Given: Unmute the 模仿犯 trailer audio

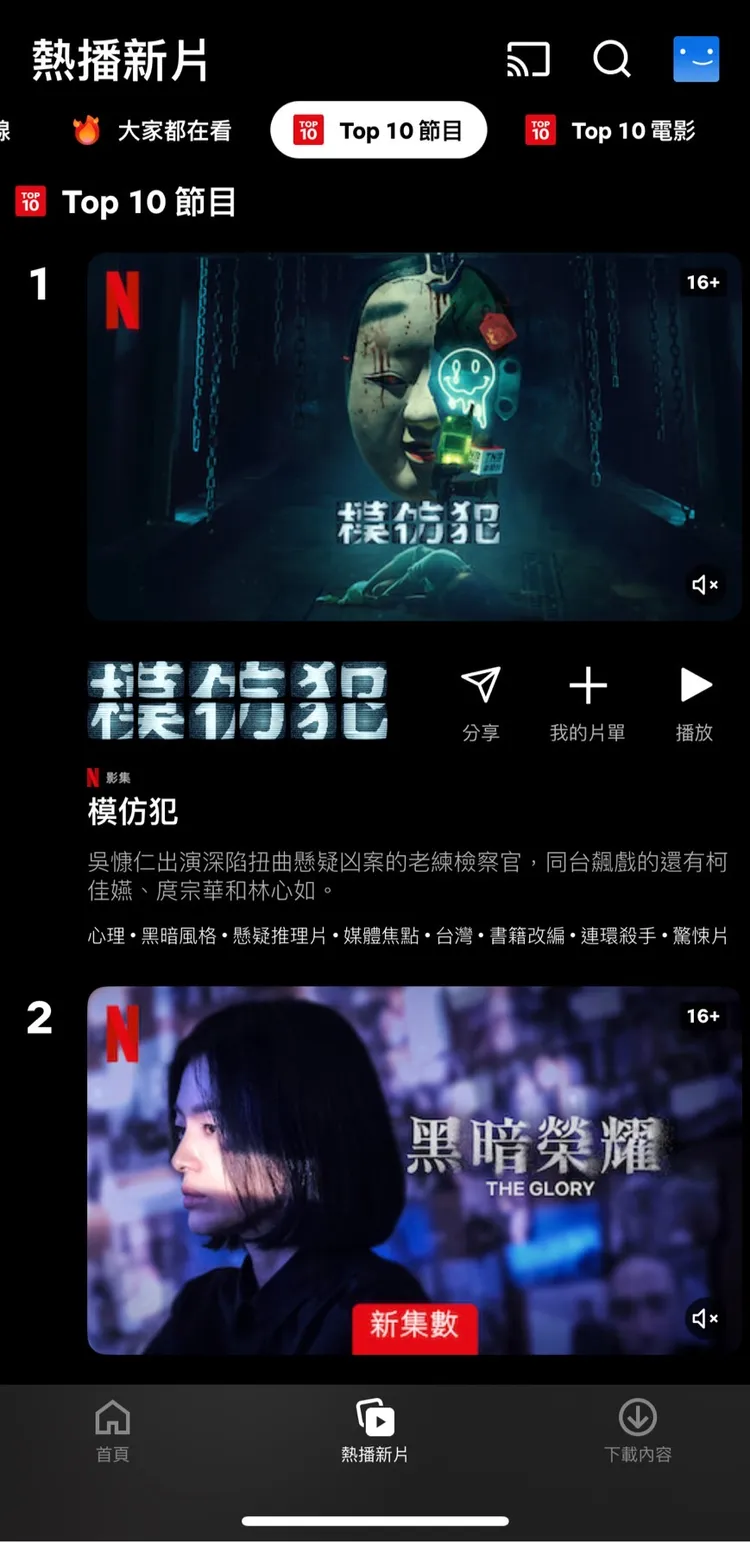Looking at the screenshot, I should (x=705, y=585).
